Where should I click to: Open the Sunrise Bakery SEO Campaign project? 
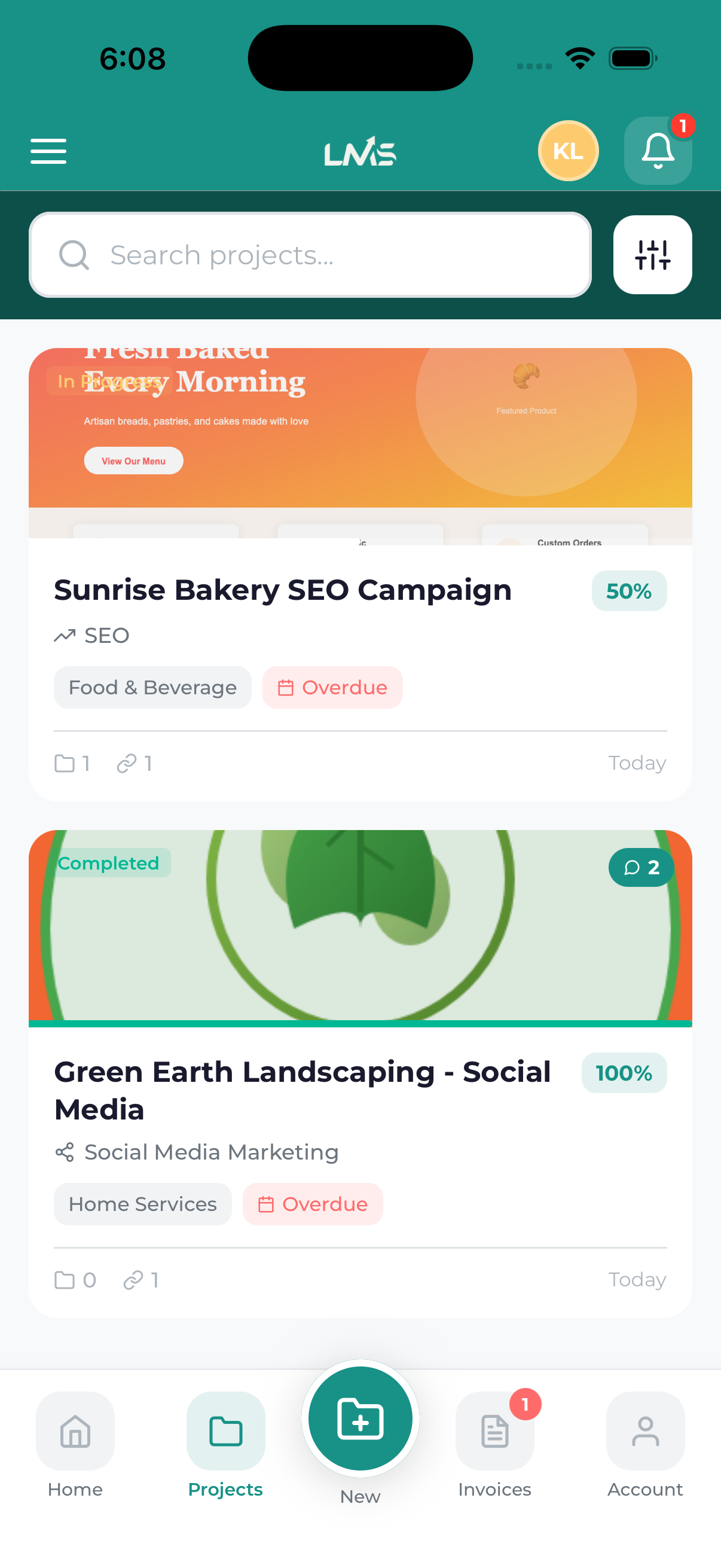pos(282,589)
